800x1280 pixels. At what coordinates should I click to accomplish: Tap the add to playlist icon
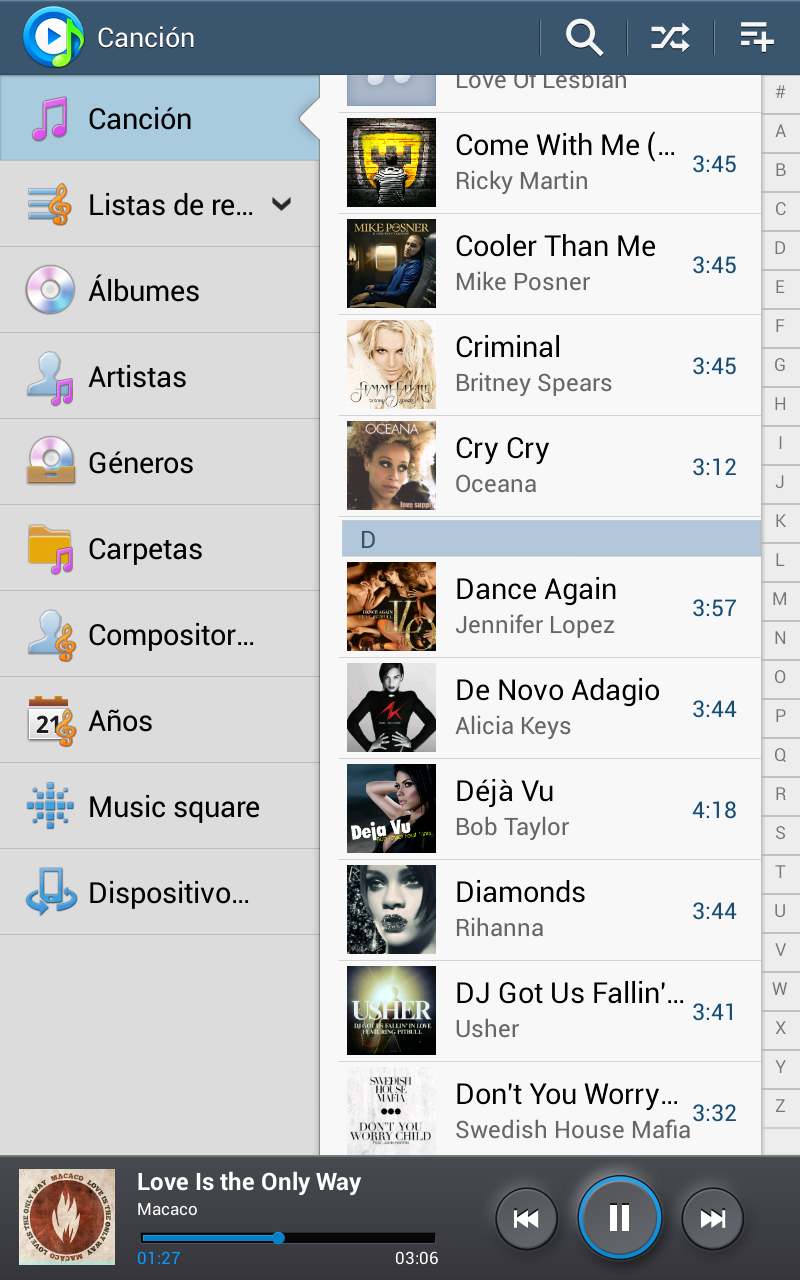(x=757, y=38)
